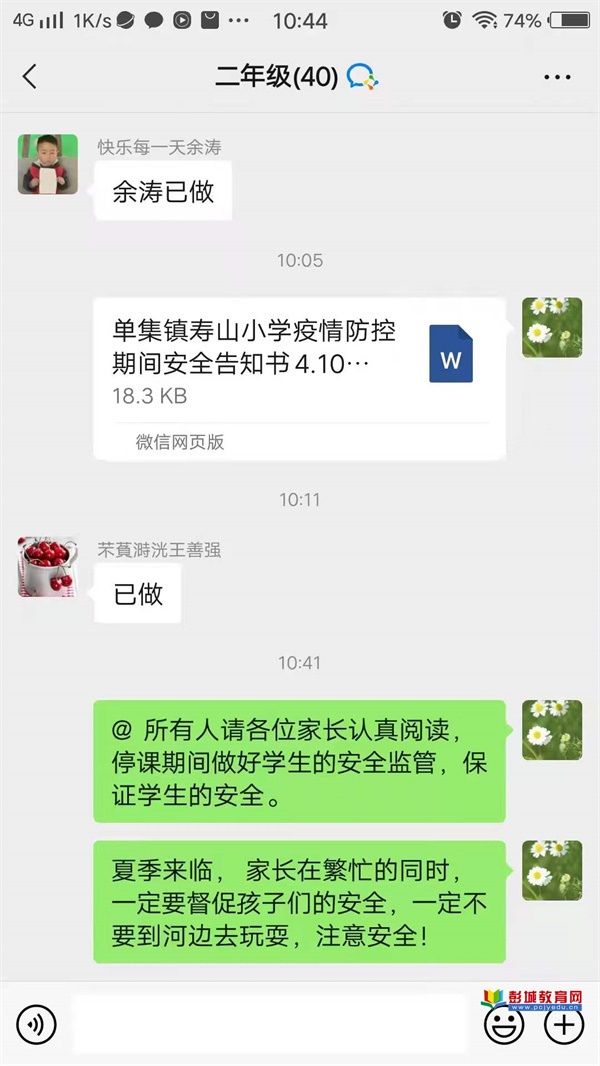Switch to voice message input
Image resolution: width=600 pixels, height=1066 pixels.
(37, 1024)
